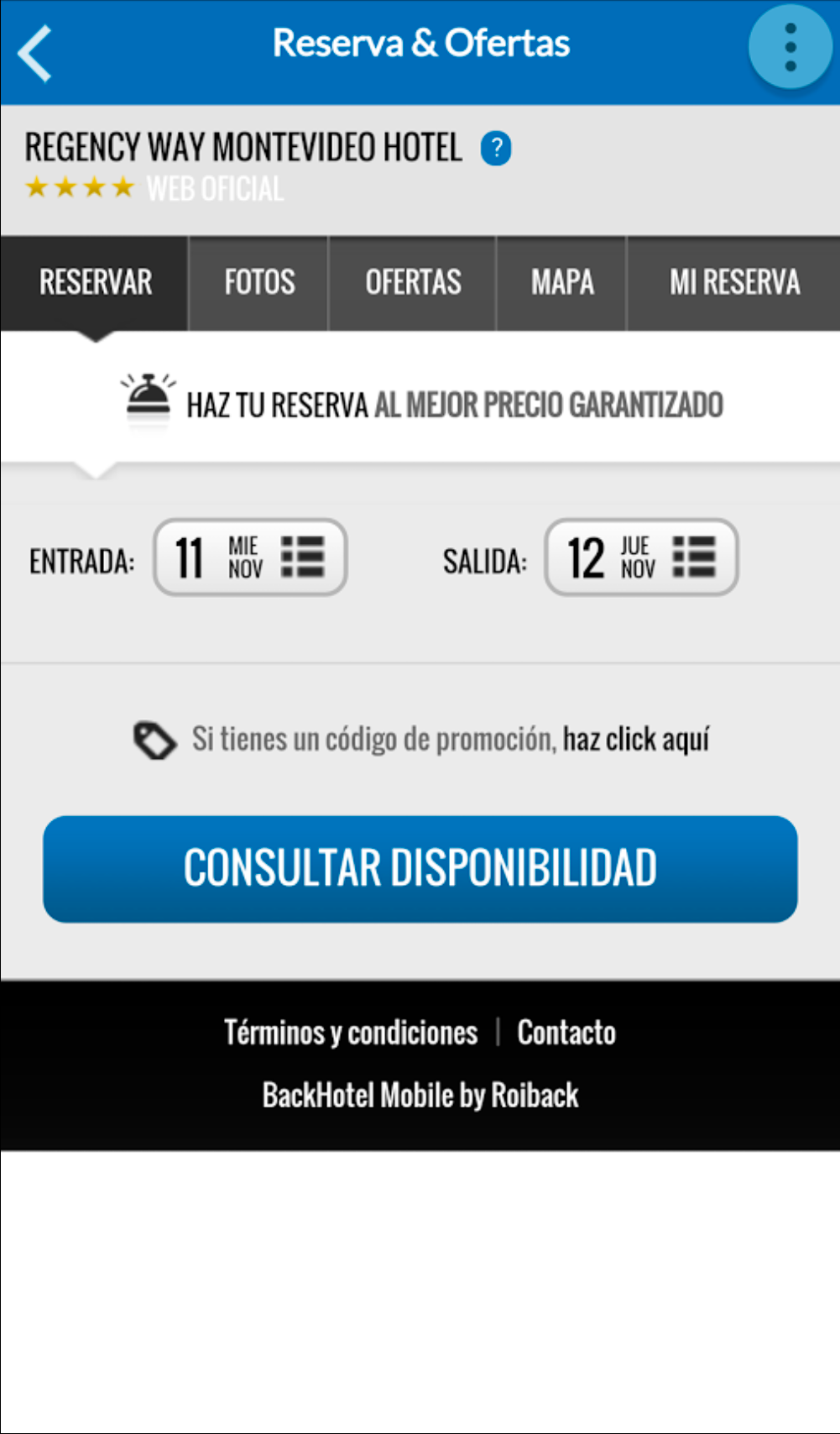Switch to the Fotos tab

tap(258, 283)
